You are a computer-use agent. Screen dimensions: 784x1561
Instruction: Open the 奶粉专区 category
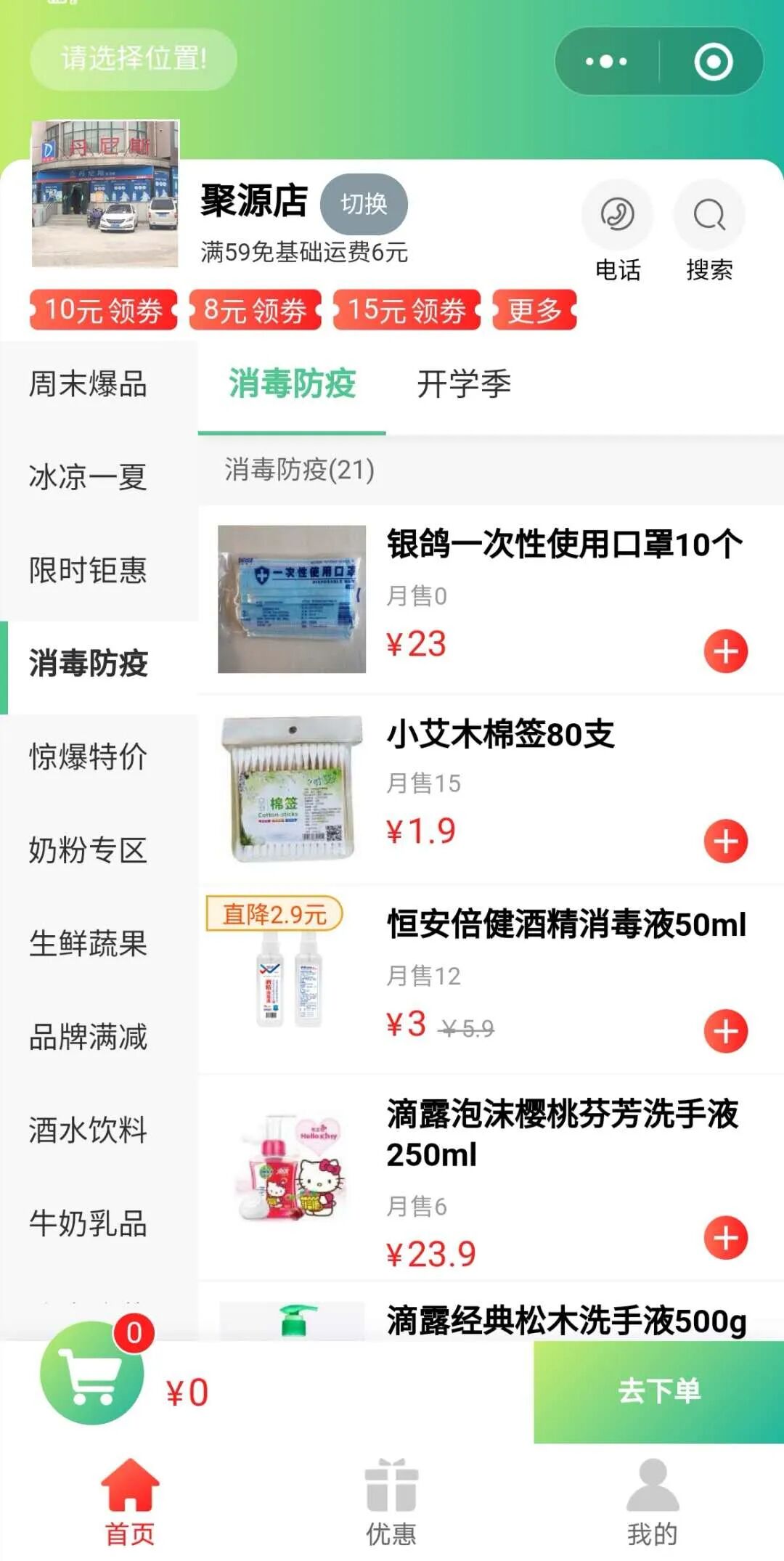coord(88,850)
